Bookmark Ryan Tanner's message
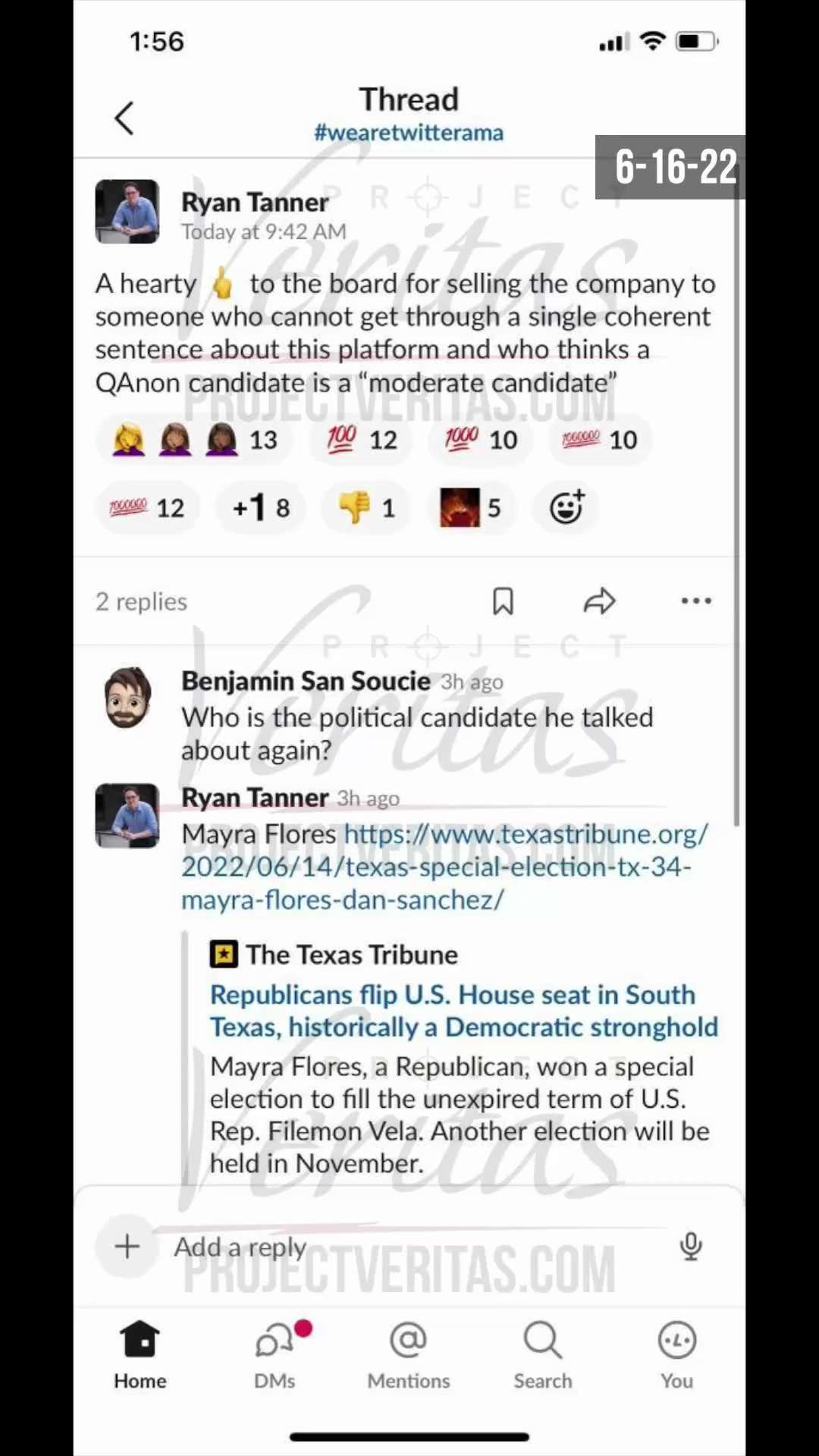819x1456 pixels. tap(503, 601)
